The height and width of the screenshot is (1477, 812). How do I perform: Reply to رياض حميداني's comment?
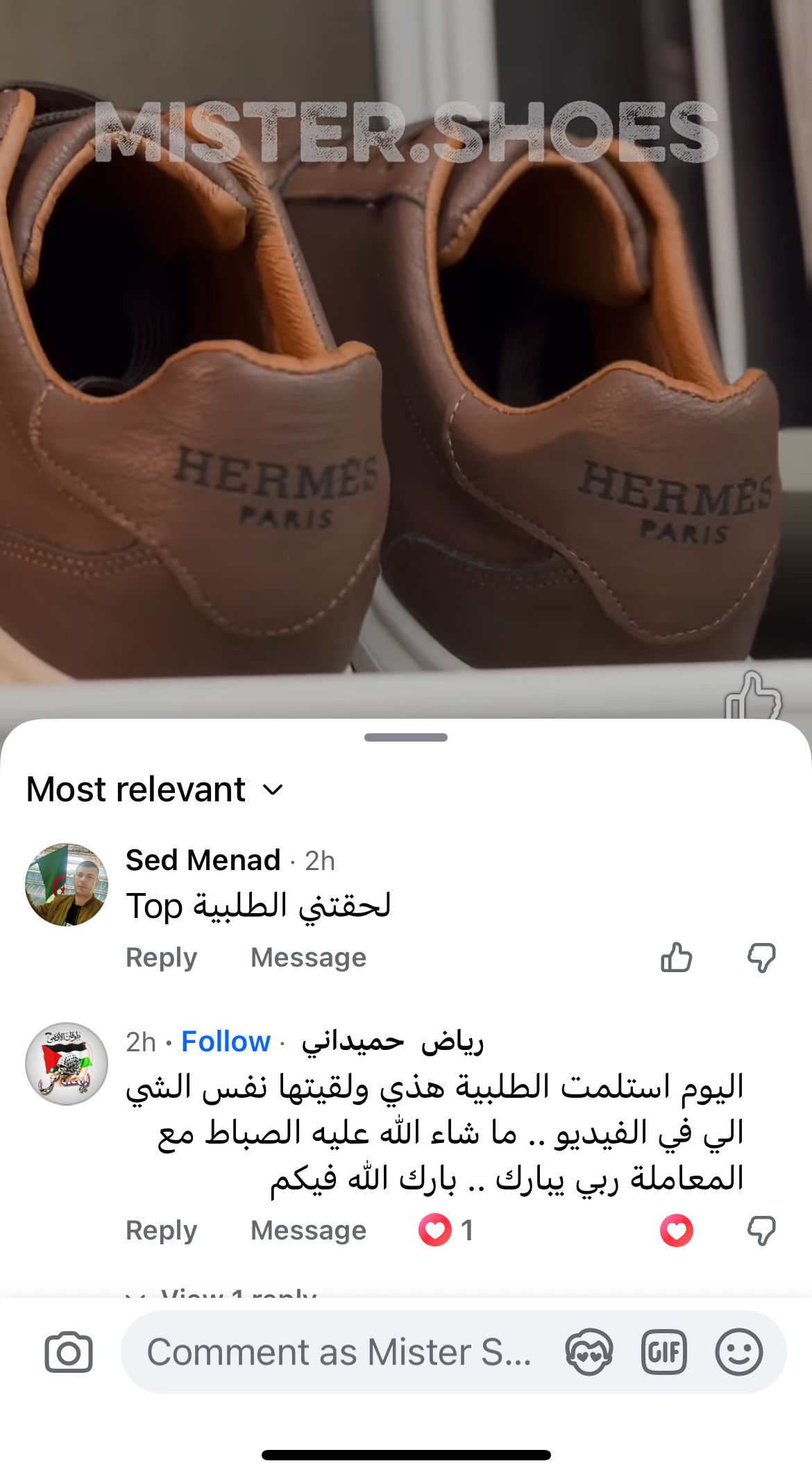point(161,1230)
